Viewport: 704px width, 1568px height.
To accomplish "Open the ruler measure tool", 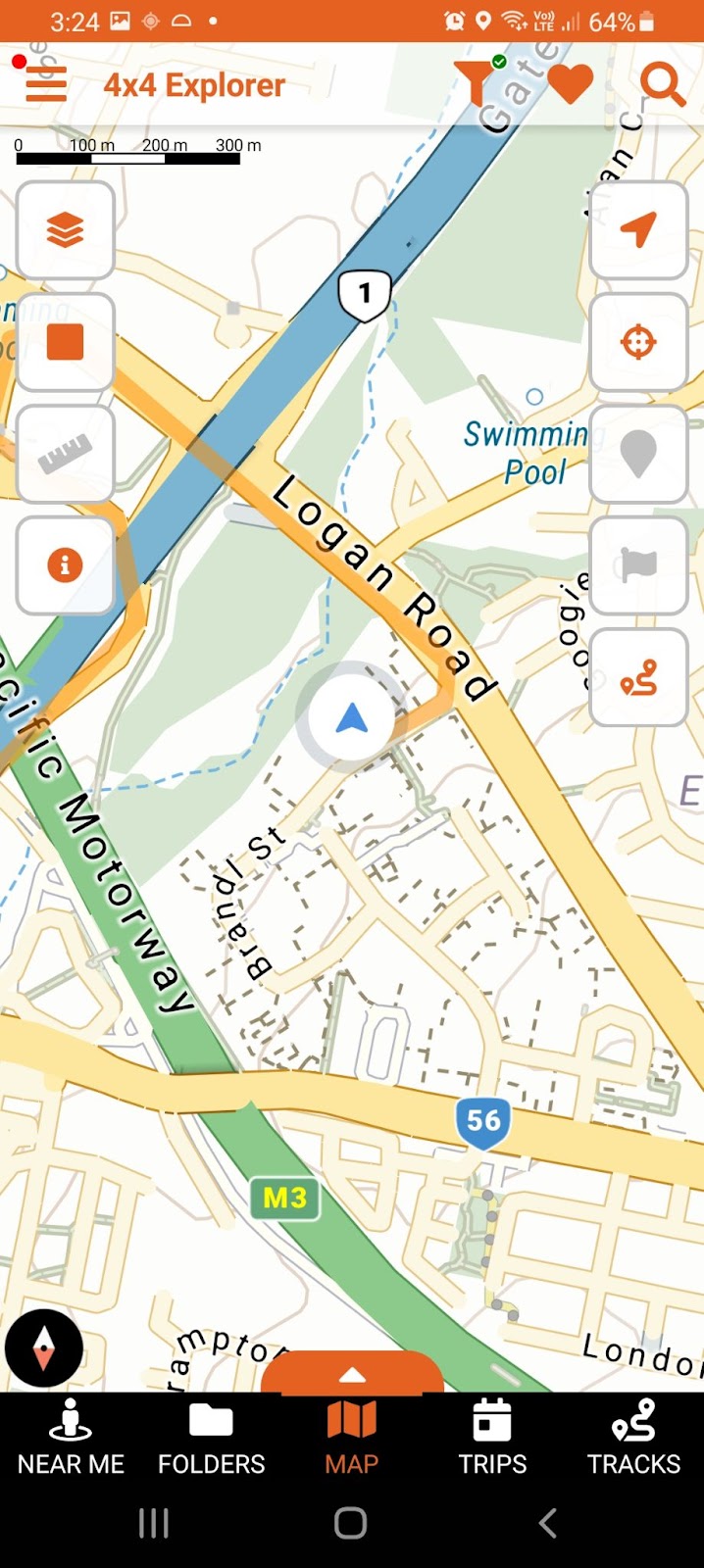I will [x=66, y=454].
